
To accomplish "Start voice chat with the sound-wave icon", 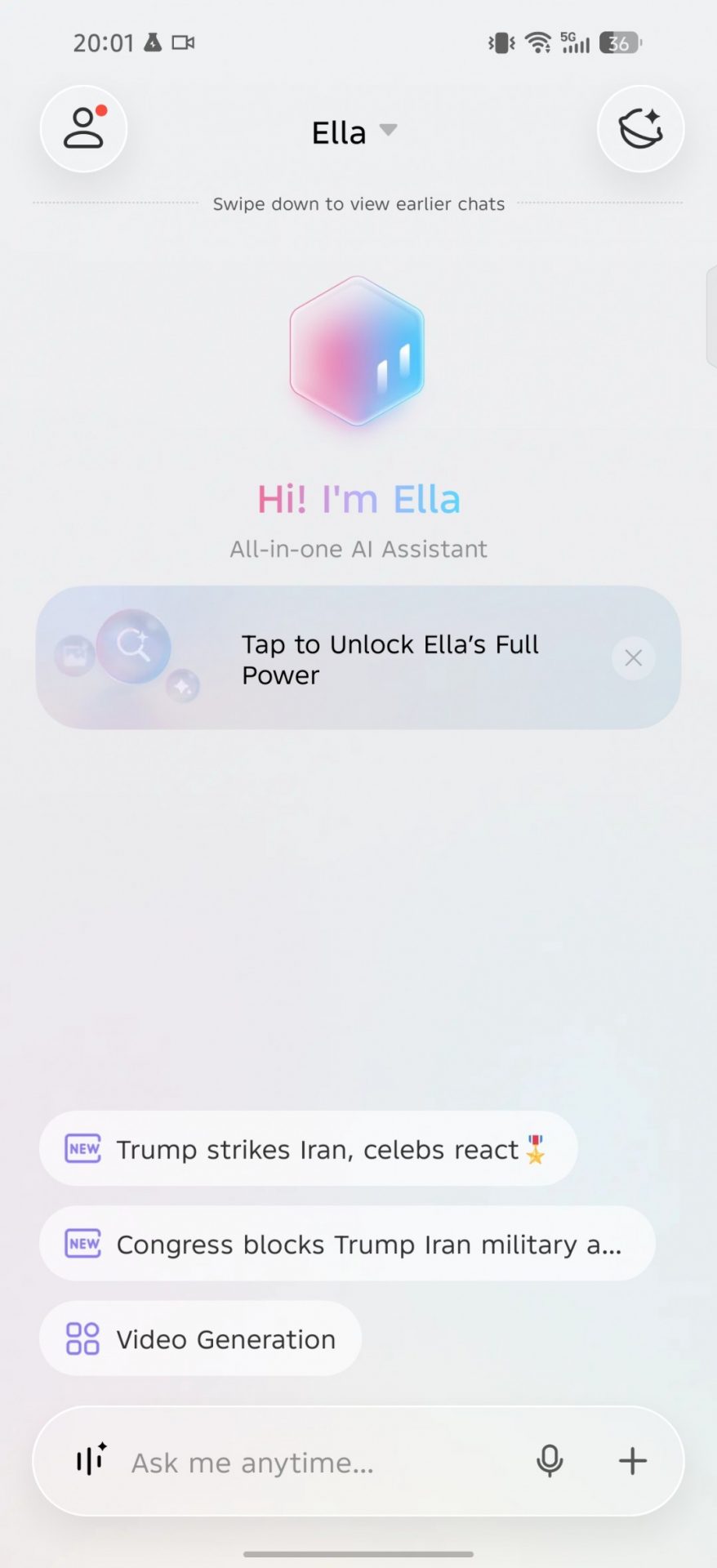I will (91, 1460).
